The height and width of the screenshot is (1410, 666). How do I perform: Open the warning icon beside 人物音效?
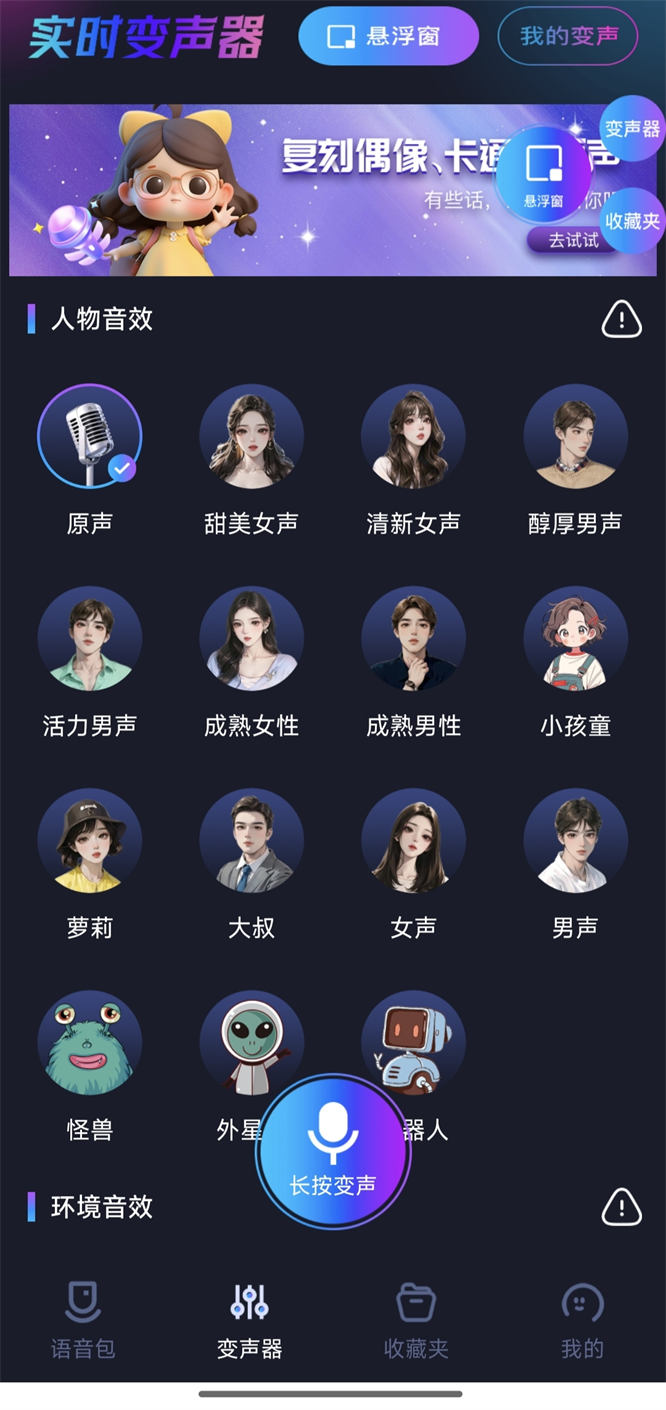tap(621, 320)
